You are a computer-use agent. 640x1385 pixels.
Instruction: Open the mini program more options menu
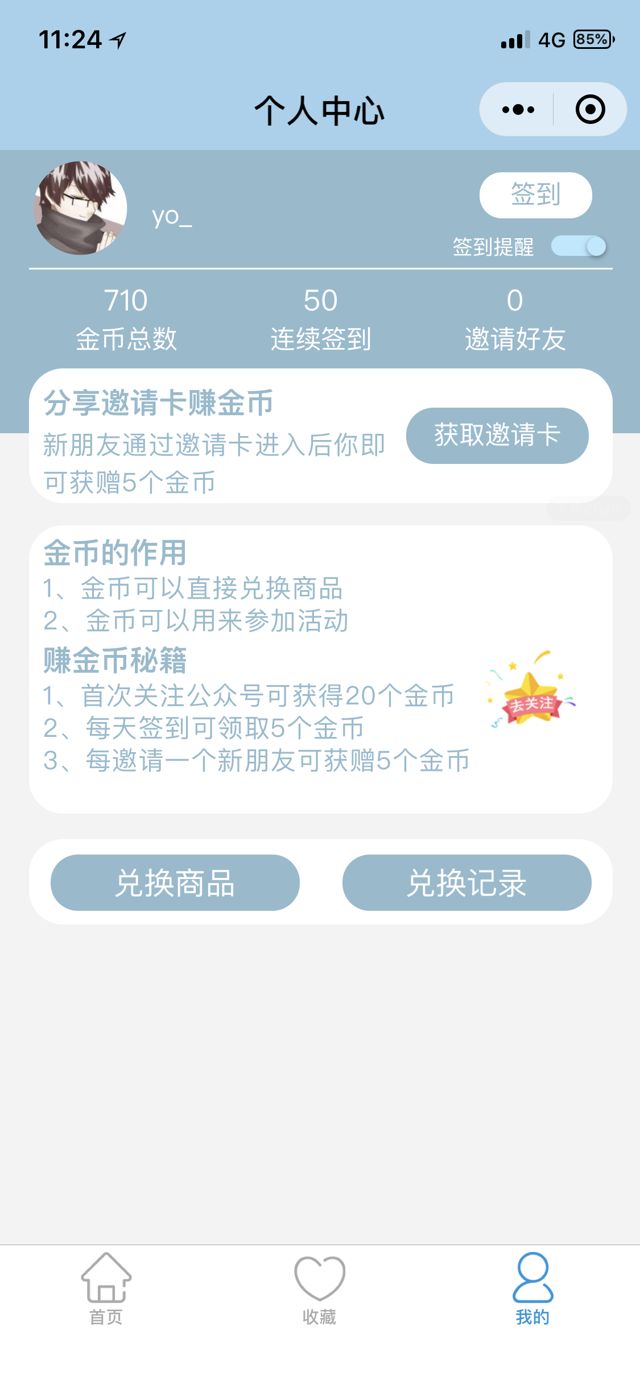(518, 110)
